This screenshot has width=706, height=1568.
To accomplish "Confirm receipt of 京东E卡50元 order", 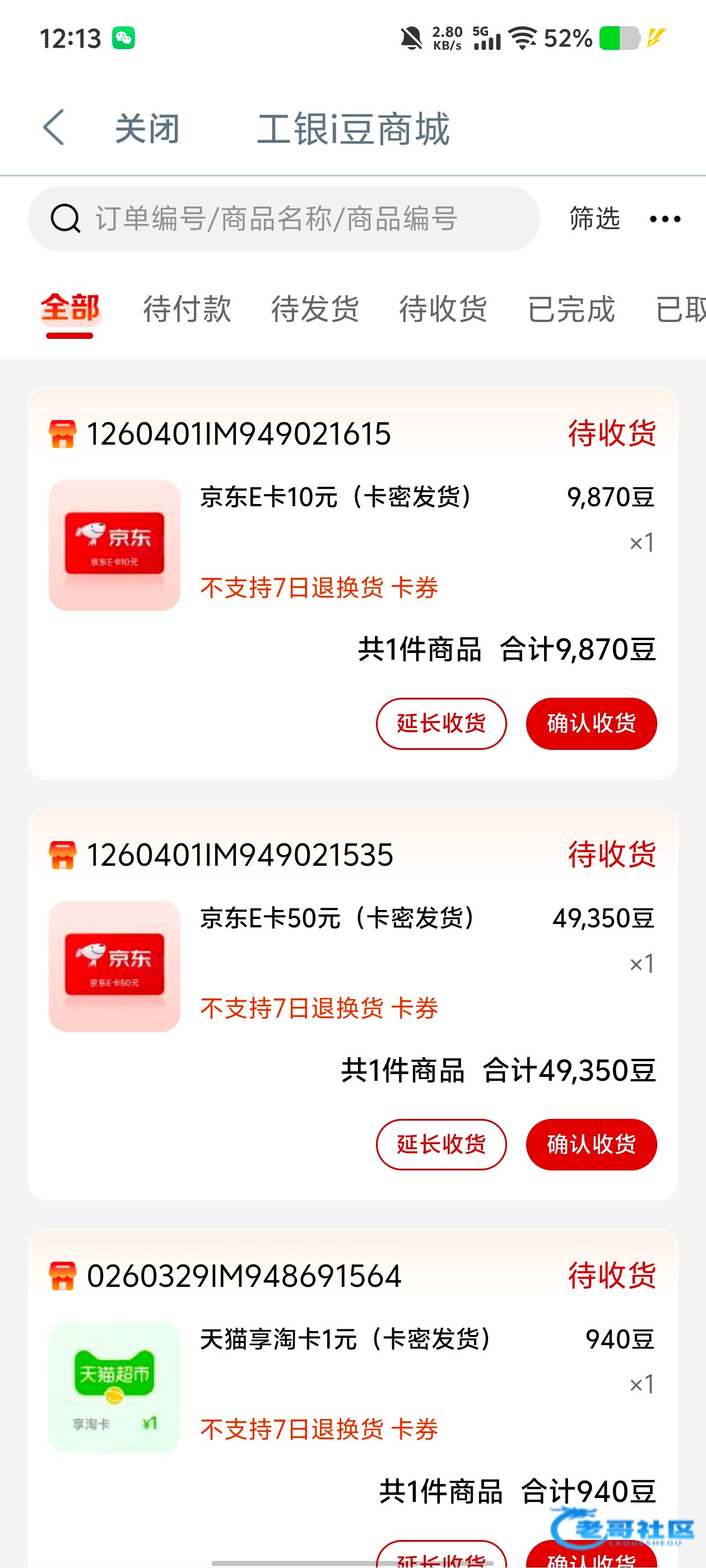I will [x=592, y=1144].
